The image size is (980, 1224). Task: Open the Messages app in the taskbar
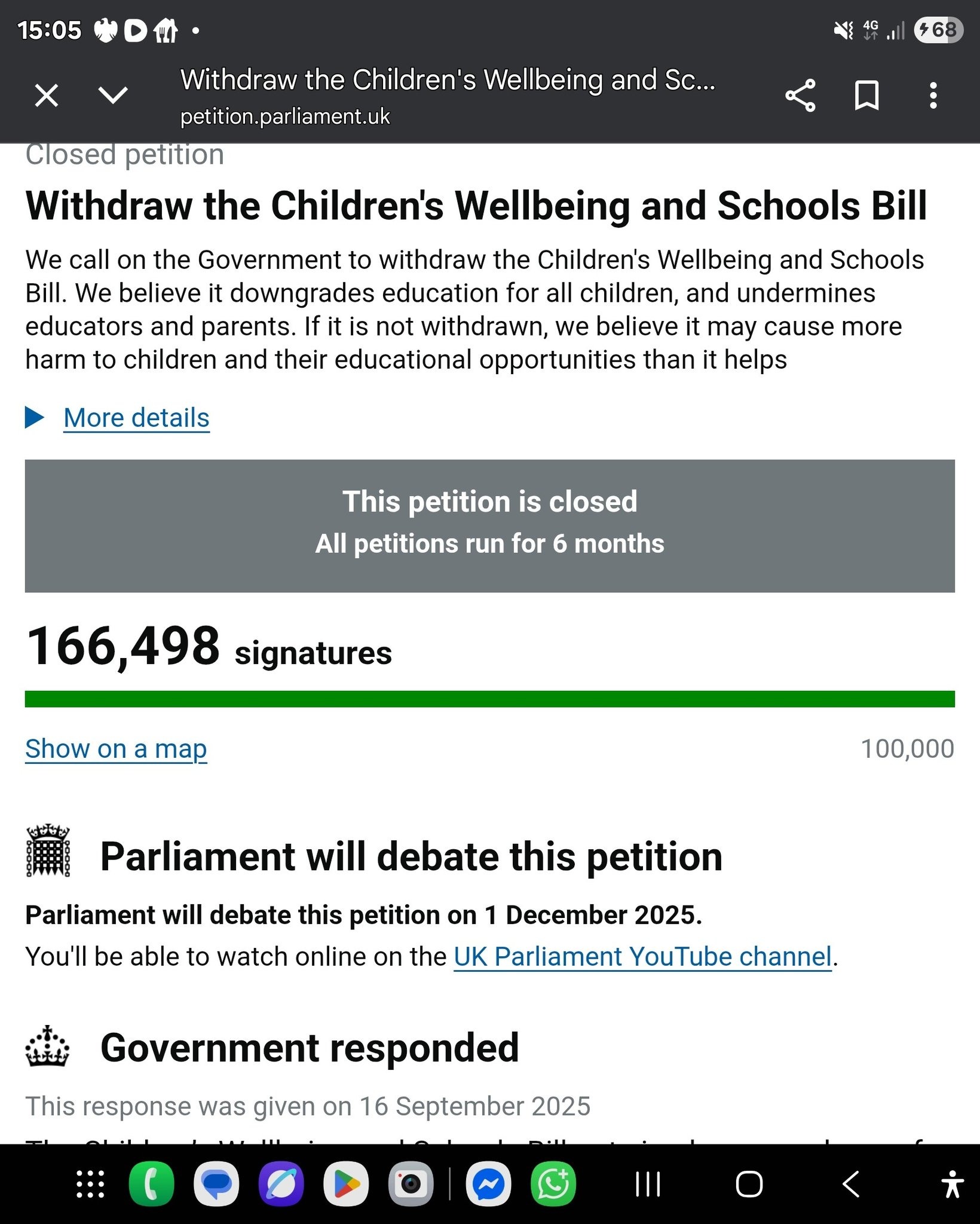tap(216, 1184)
